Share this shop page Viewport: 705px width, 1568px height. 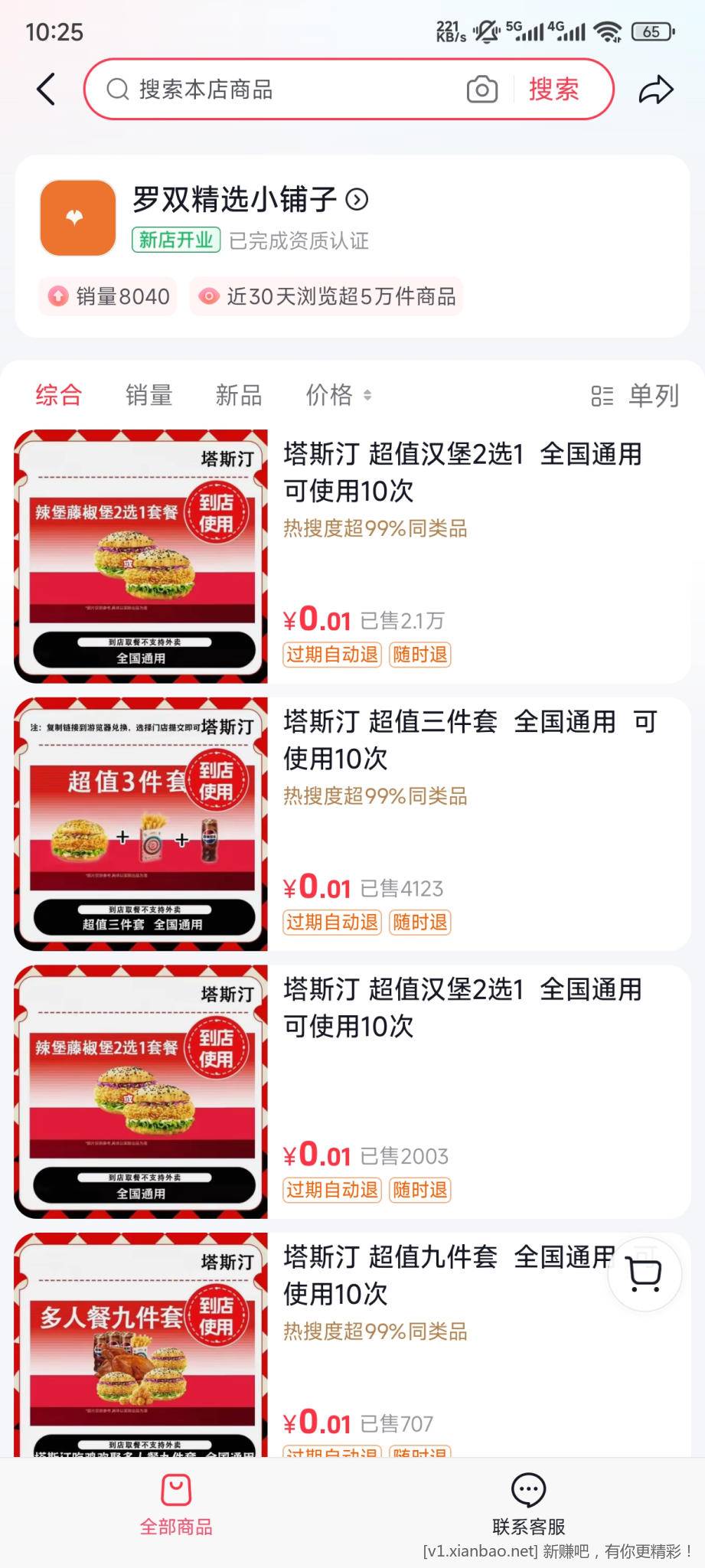[x=656, y=90]
